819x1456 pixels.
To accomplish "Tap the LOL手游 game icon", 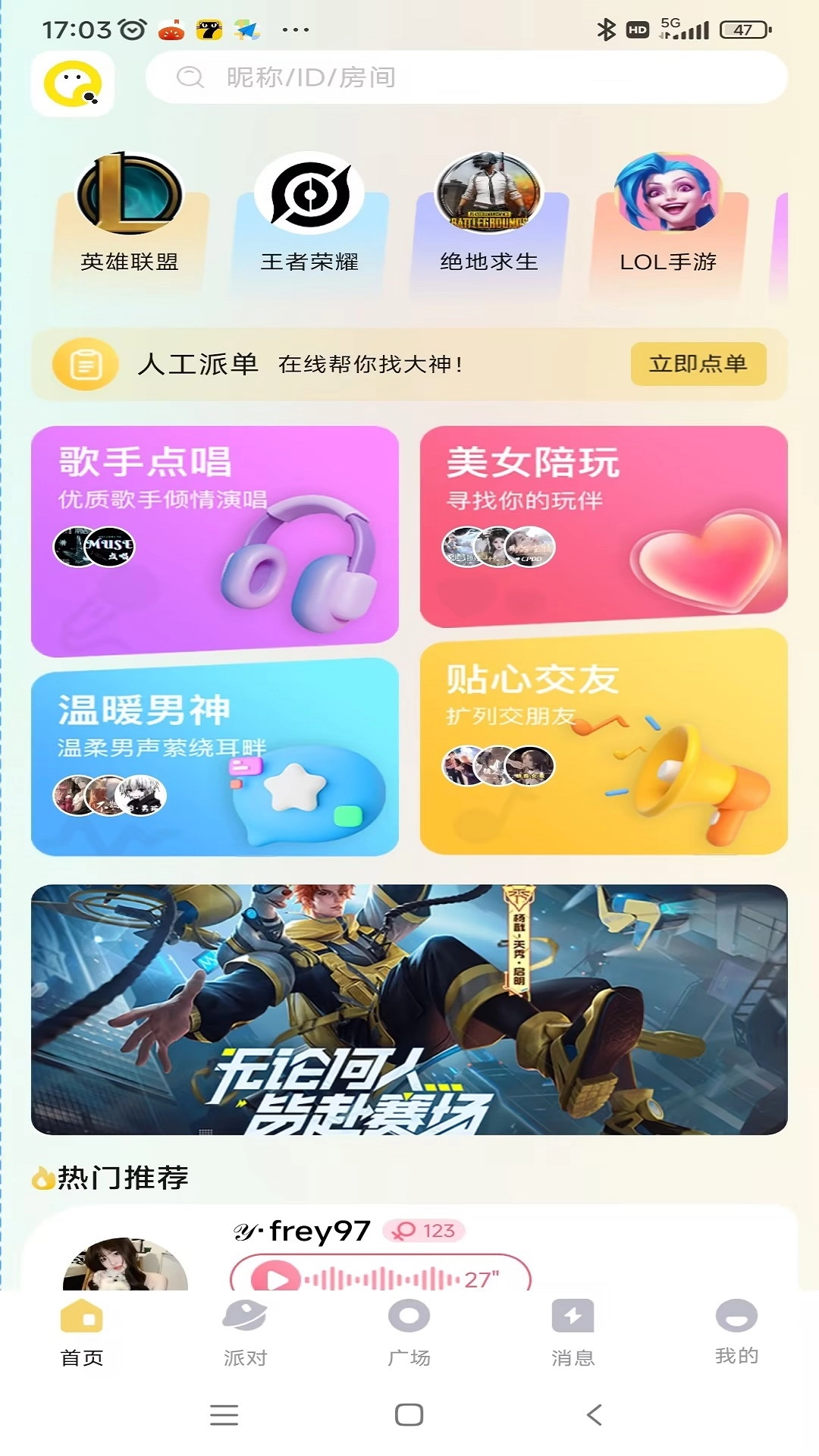I will pyautogui.click(x=667, y=197).
